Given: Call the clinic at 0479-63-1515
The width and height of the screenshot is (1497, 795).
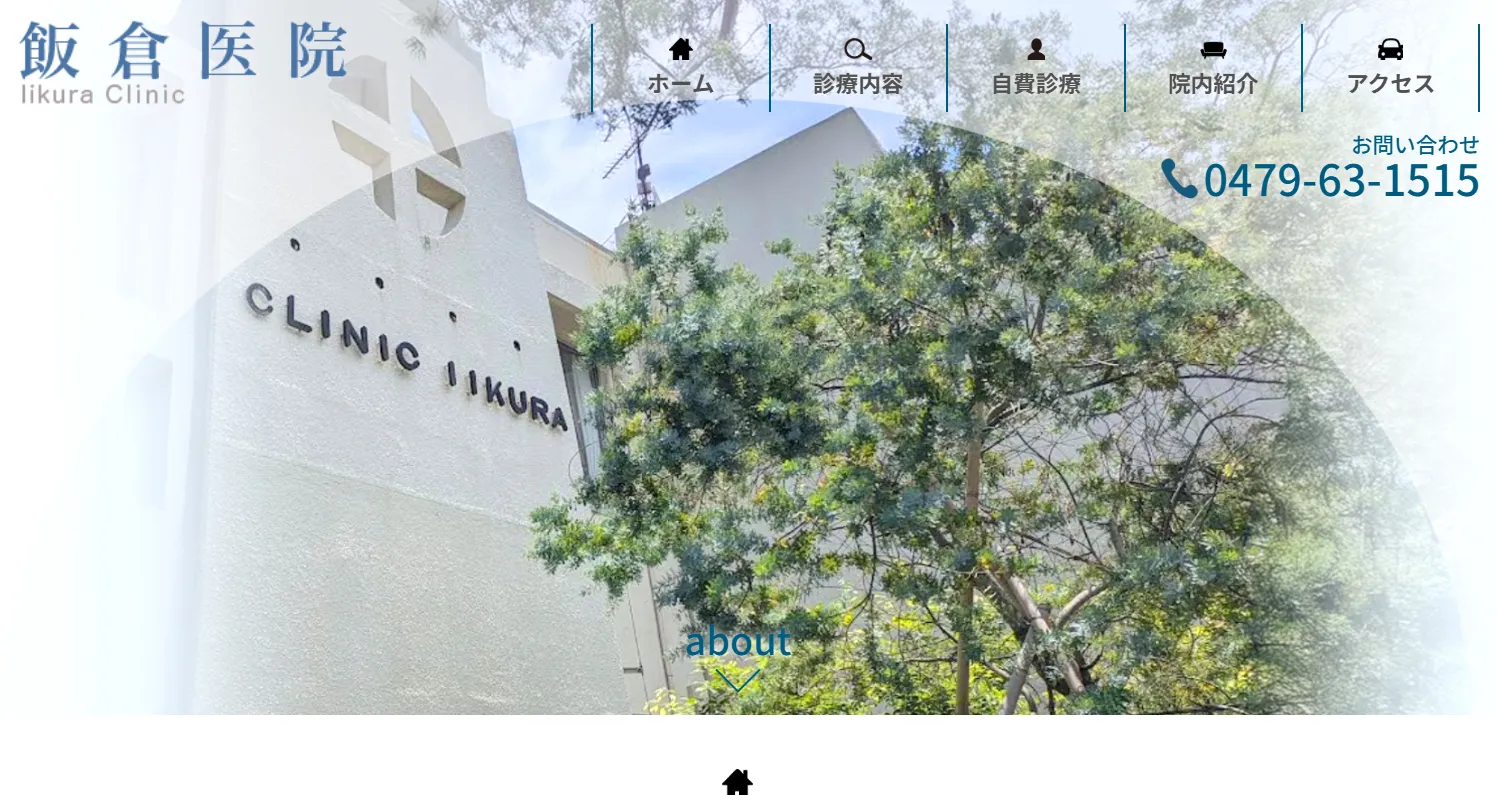Looking at the screenshot, I should click(1321, 180).
